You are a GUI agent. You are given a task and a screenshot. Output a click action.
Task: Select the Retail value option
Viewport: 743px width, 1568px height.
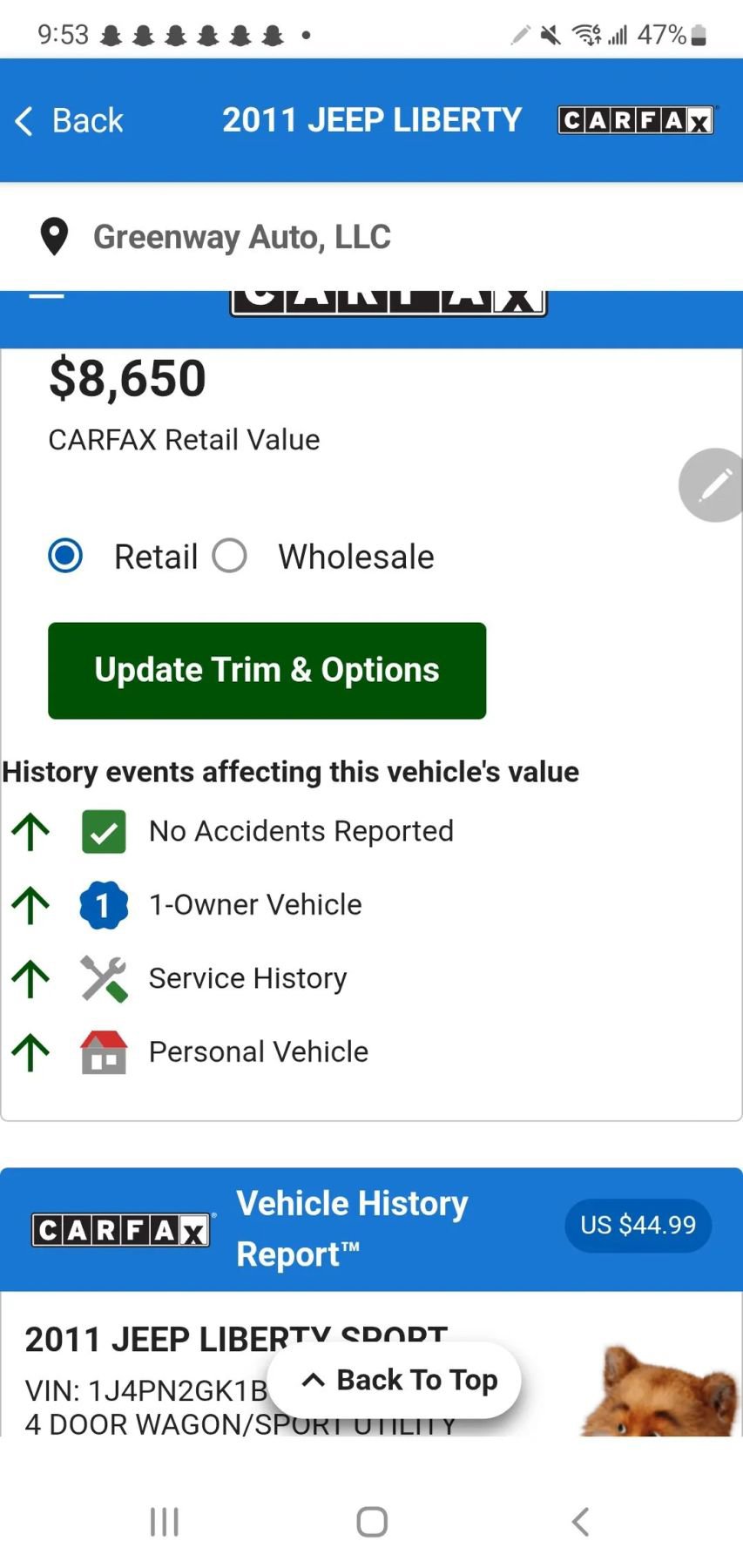click(65, 556)
